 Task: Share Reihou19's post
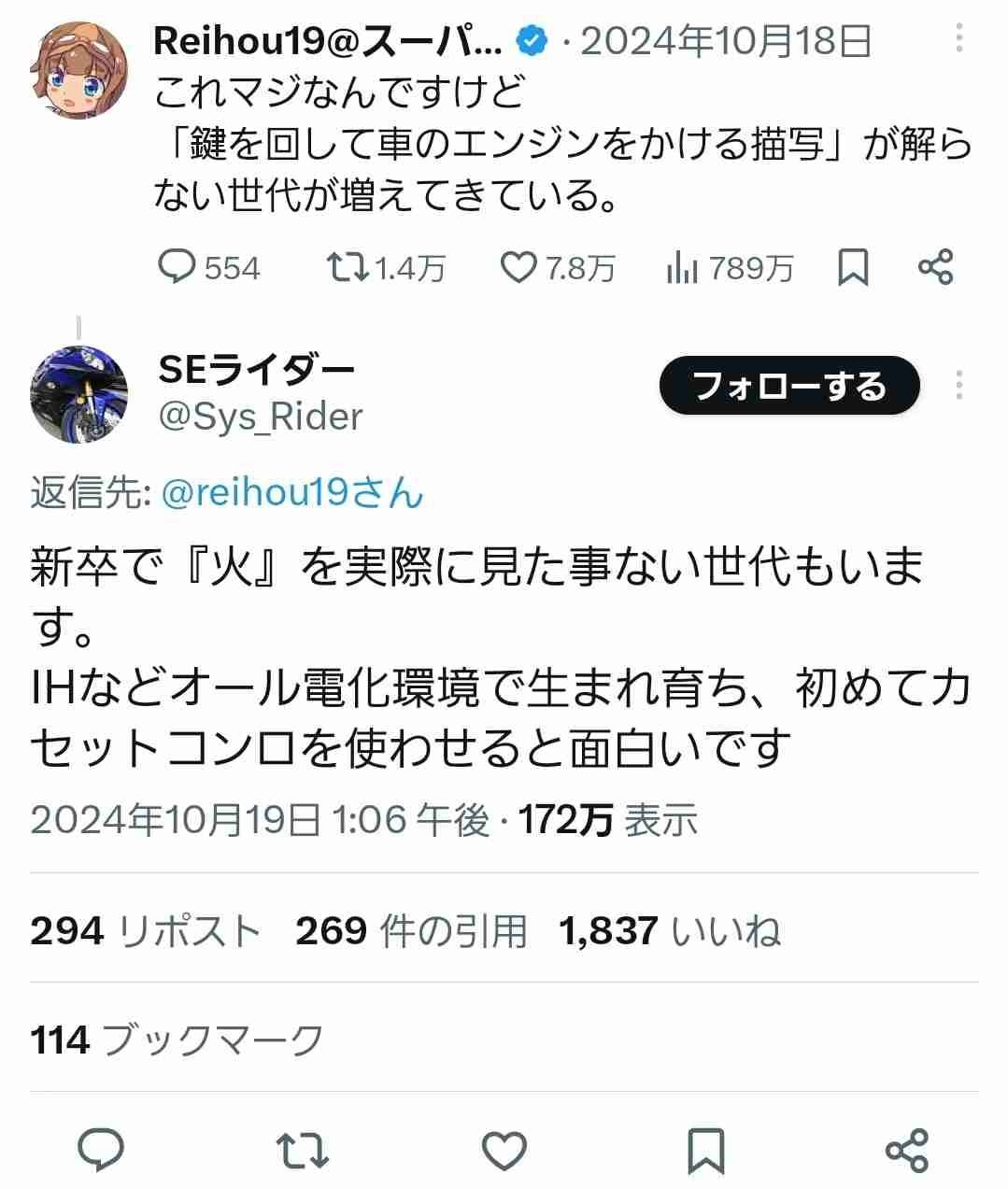[935, 267]
